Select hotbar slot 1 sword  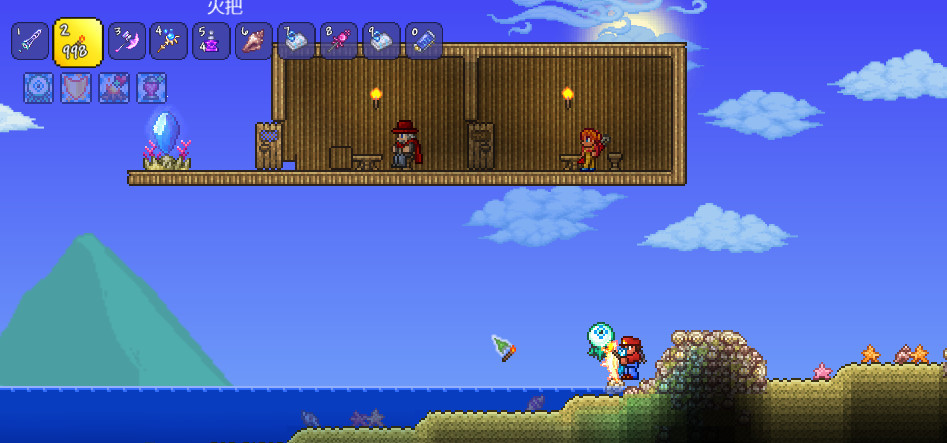click(30, 42)
